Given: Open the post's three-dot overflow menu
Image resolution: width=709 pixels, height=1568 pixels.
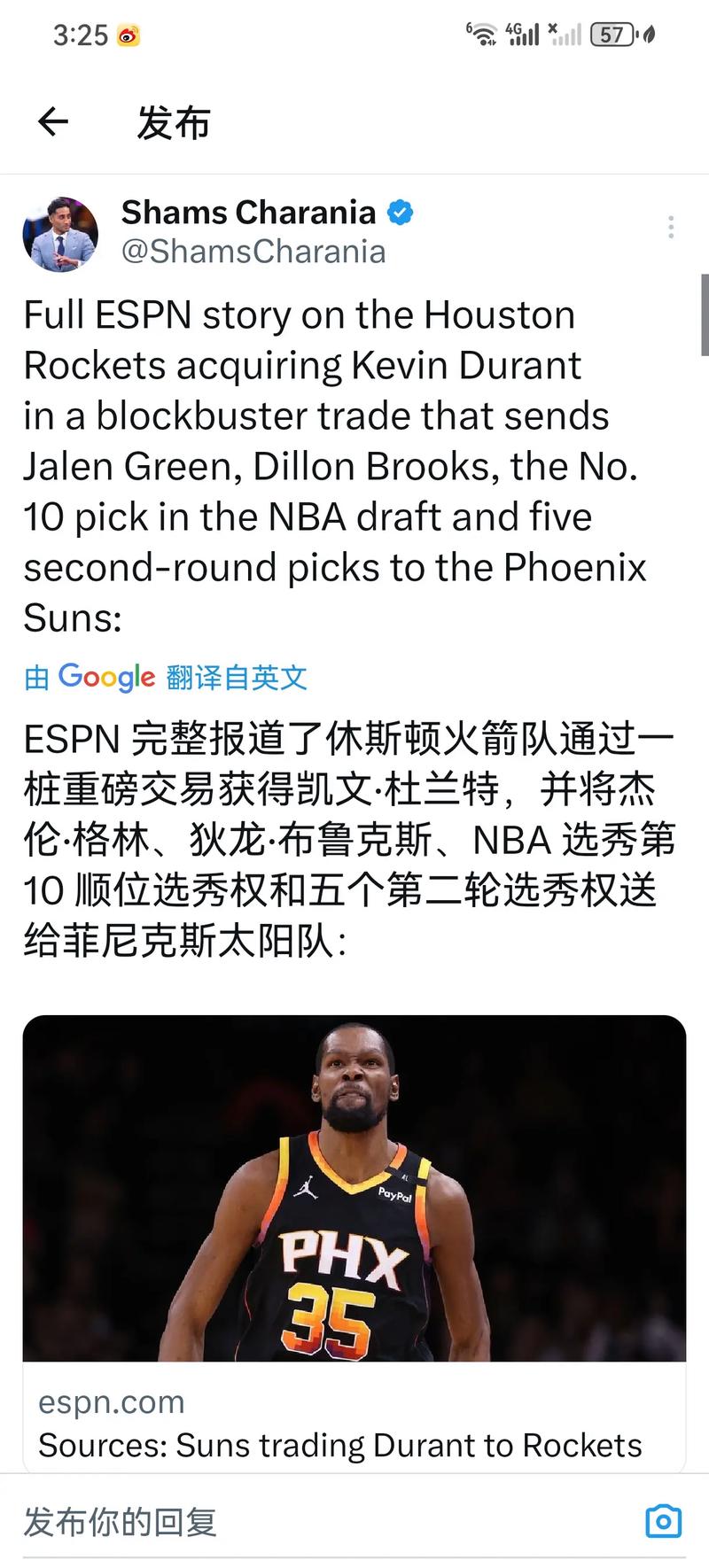Looking at the screenshot, I should (671, 228).
